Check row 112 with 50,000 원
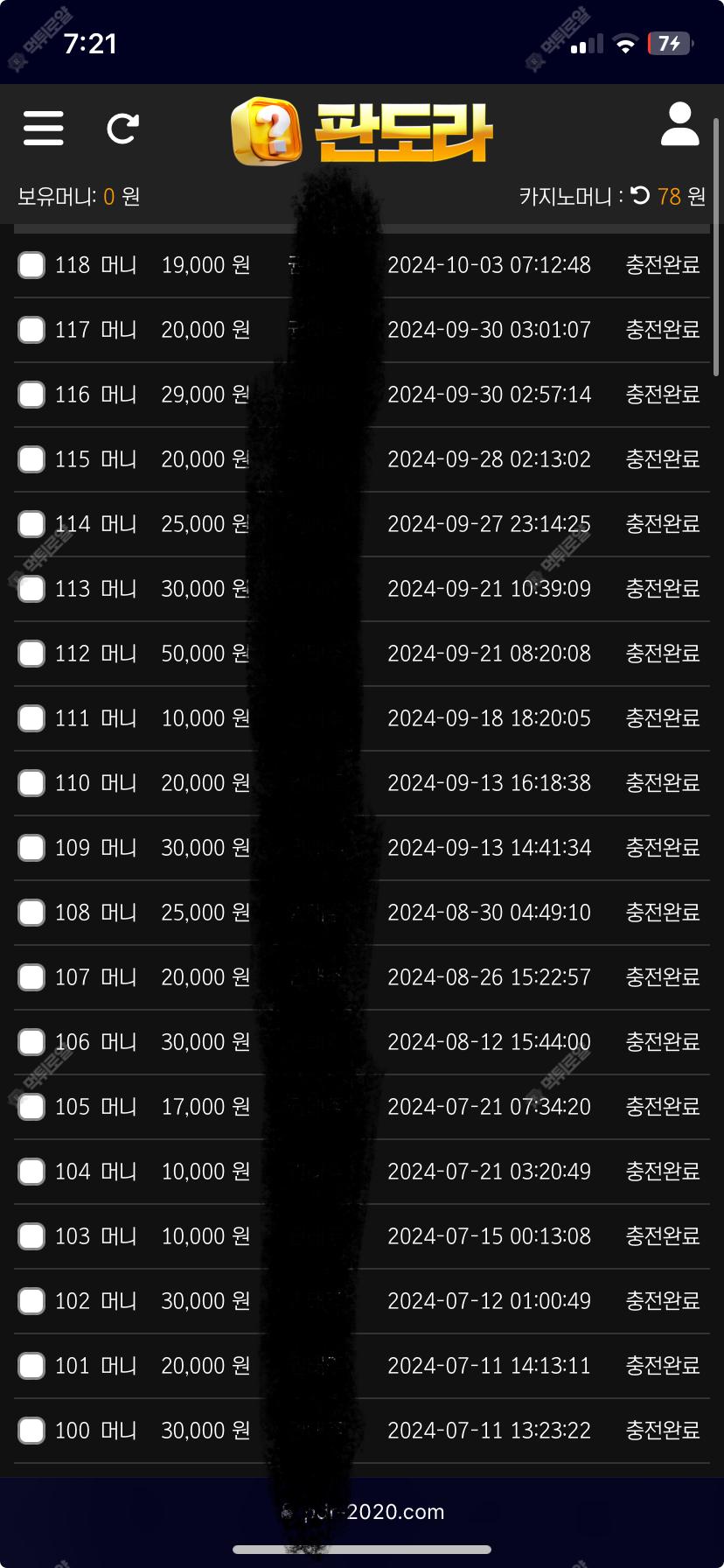This screenshot has height=1568, width=724. [x=31, y=654]
